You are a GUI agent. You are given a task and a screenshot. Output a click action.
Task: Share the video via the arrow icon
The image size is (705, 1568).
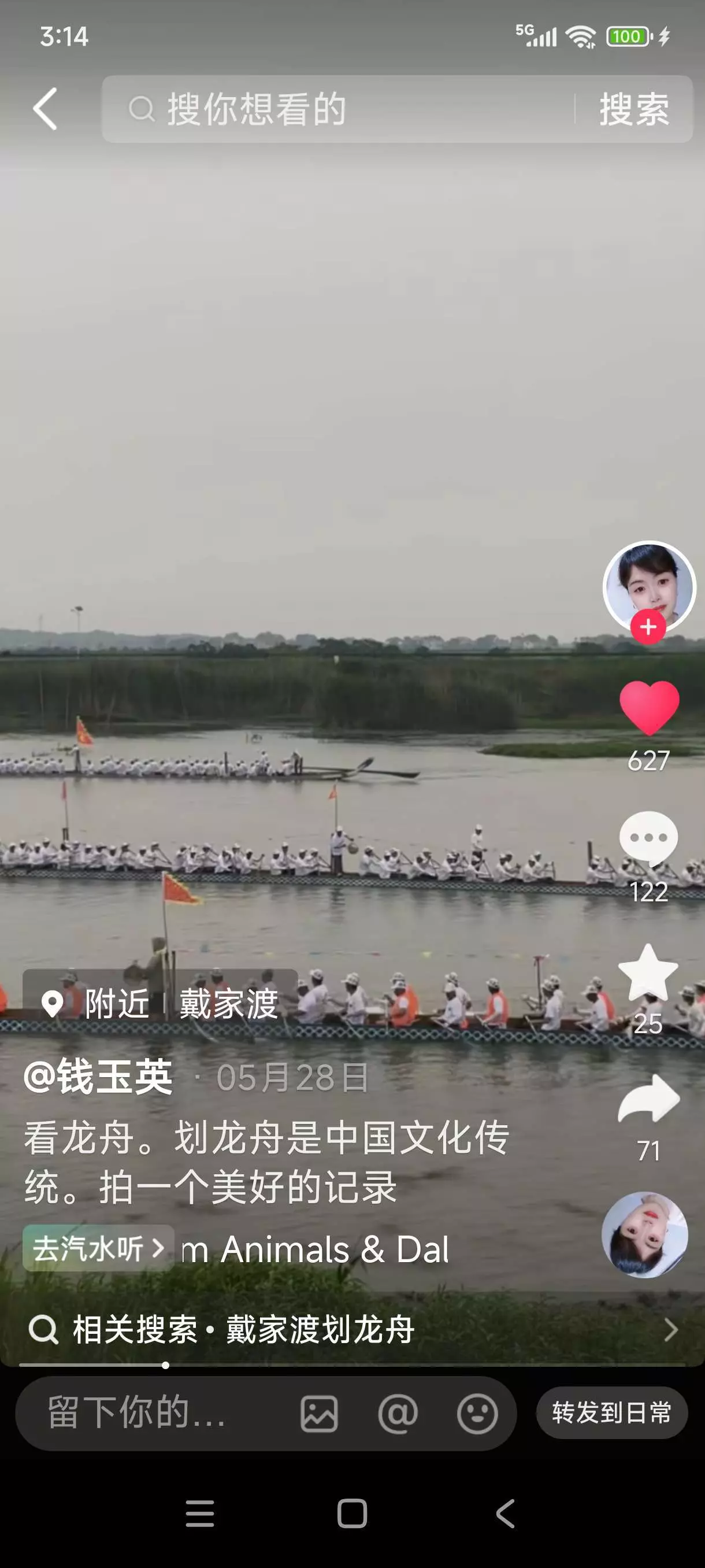tap(648, 1100)
